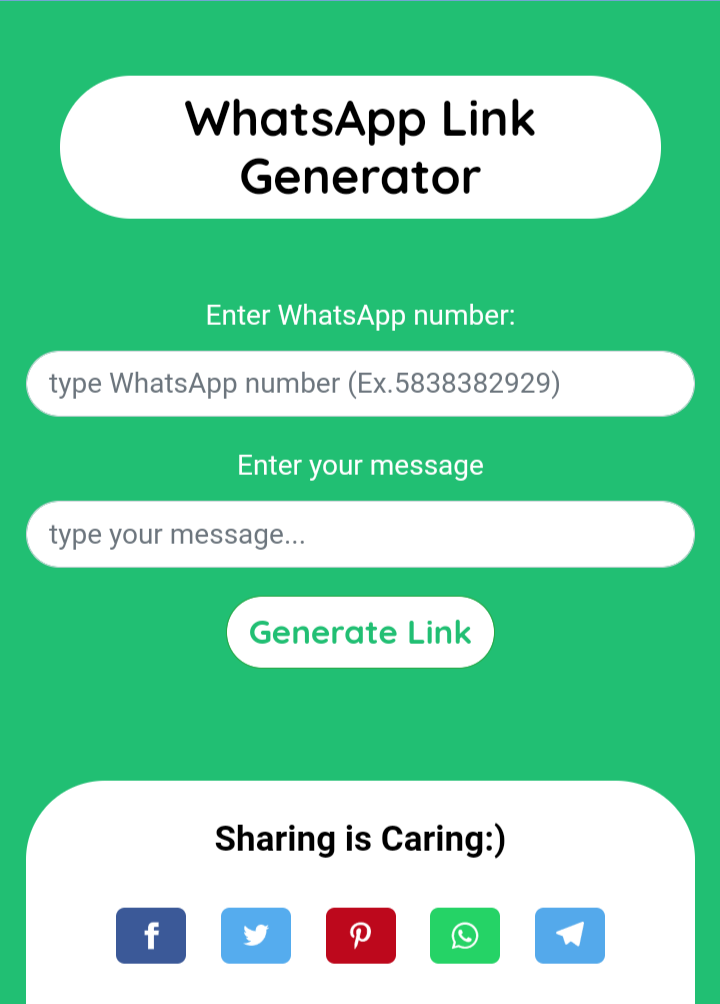Pin this page on Pinterest
This screenshot has width=720, height=1004.
(361, 936)
